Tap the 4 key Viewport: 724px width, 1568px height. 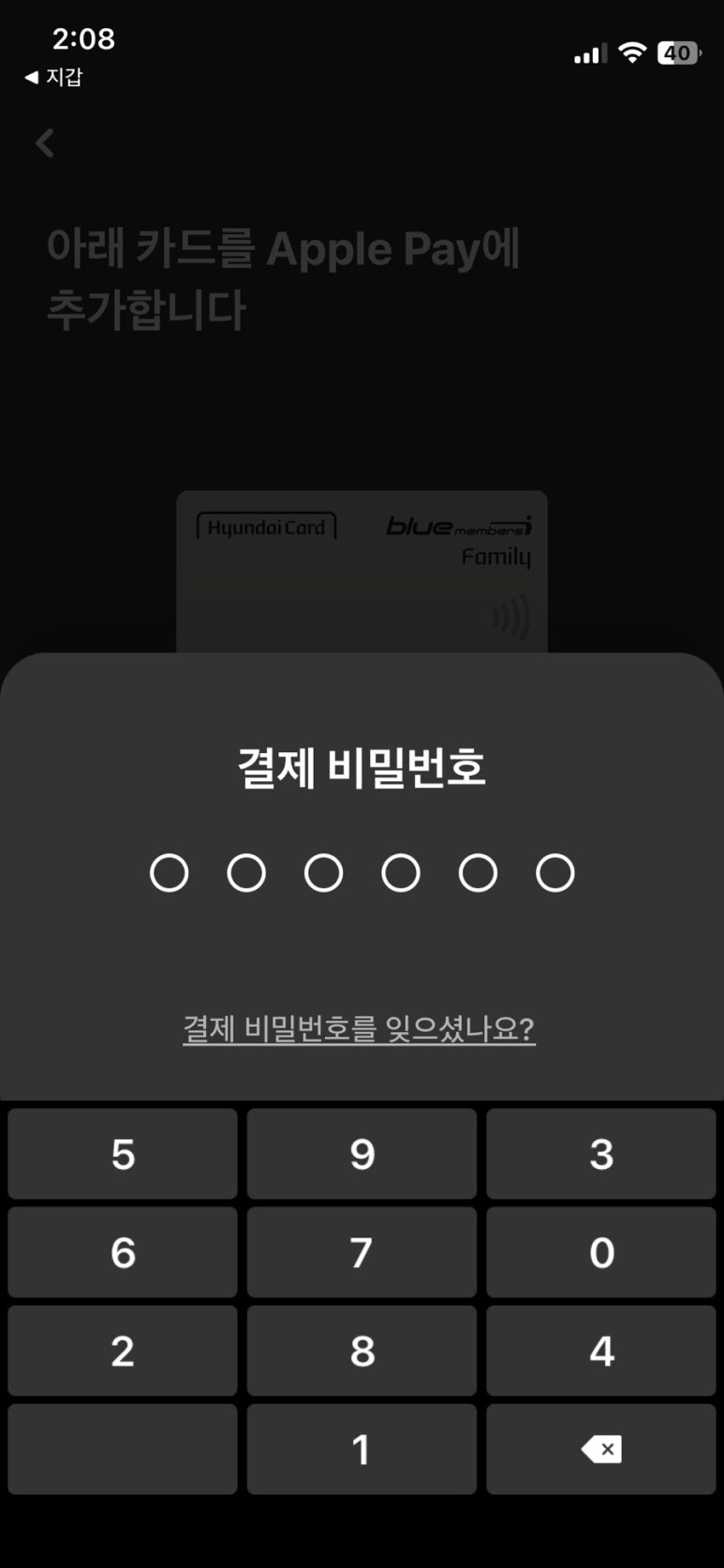pos(600,1351)
